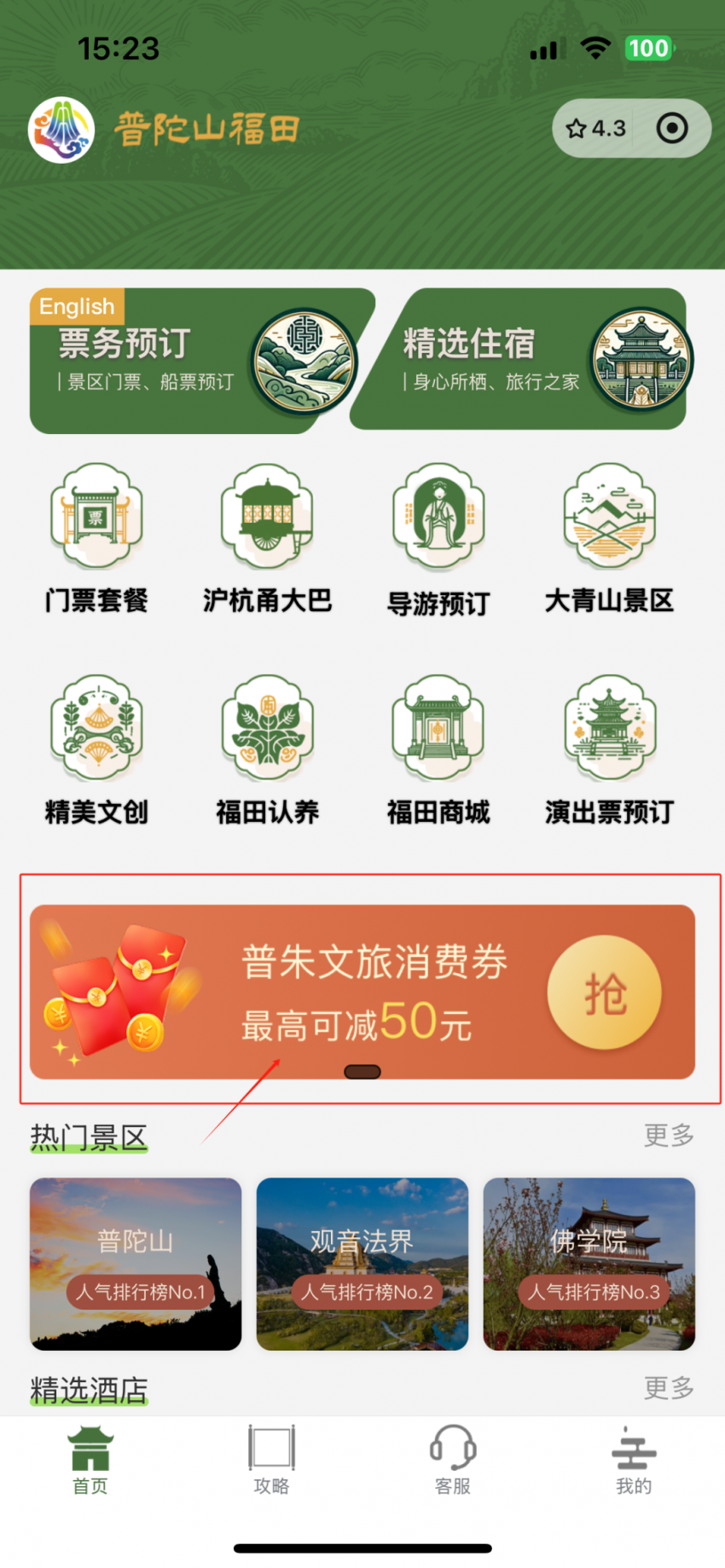
Task: Open 导游预订 guide booking
Action: [x=438, y=539]
